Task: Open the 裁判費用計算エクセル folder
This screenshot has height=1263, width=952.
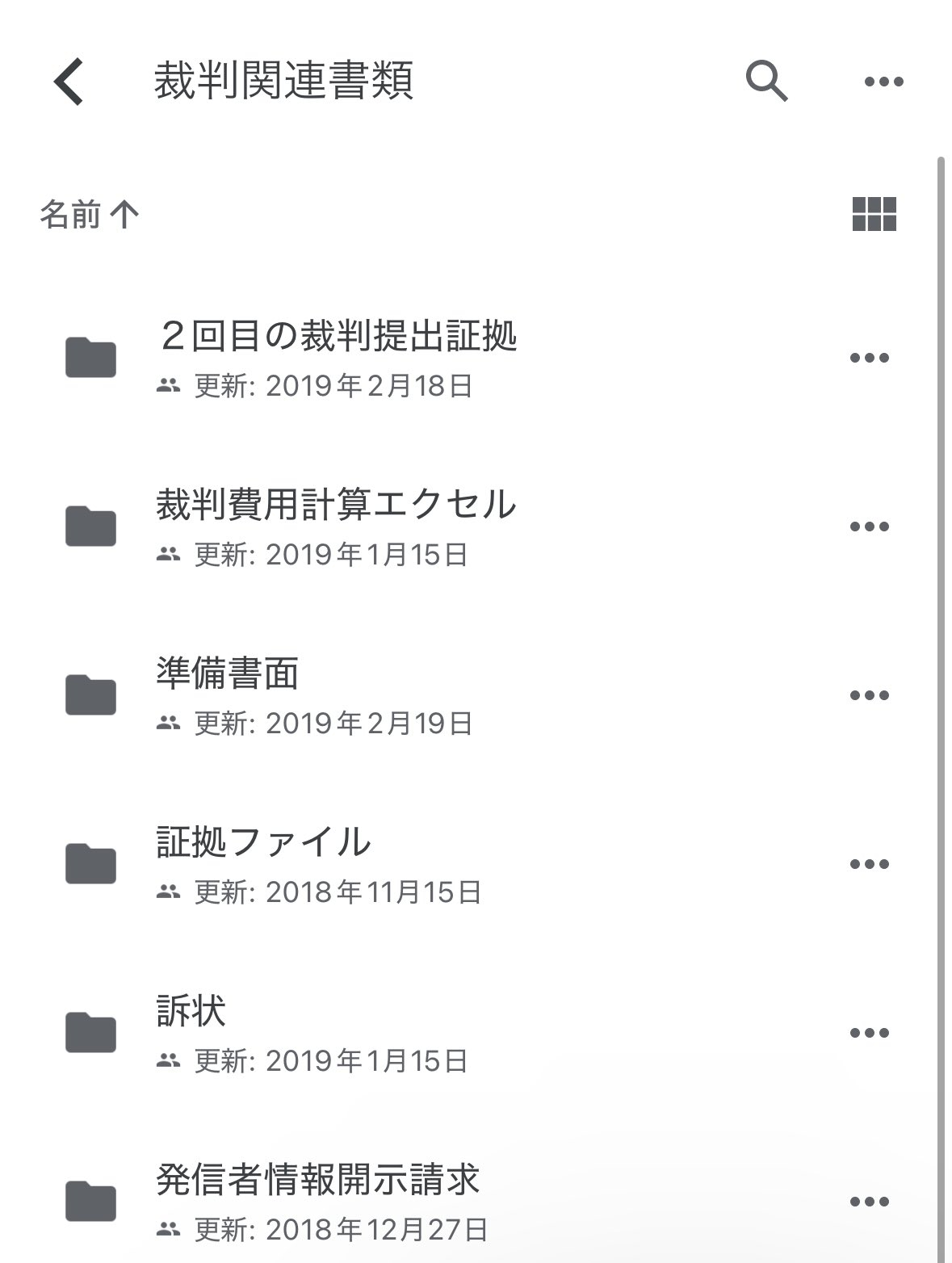Action: pos(336,506)
